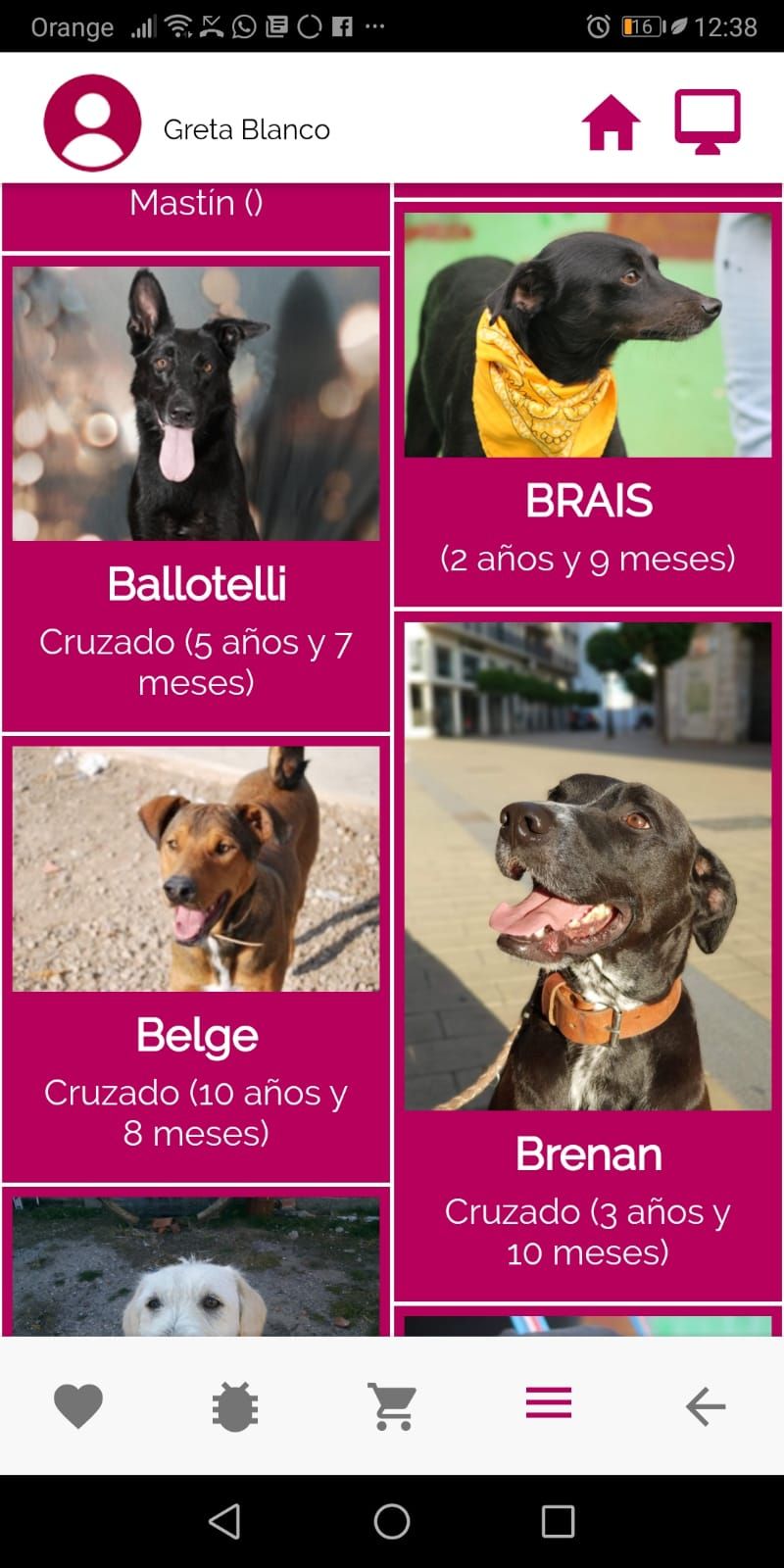The width and height of the screenshot is (784, 1568).
Task: Open BRAIS's photo with yellow bandana
Action: [x=586, y=333]
